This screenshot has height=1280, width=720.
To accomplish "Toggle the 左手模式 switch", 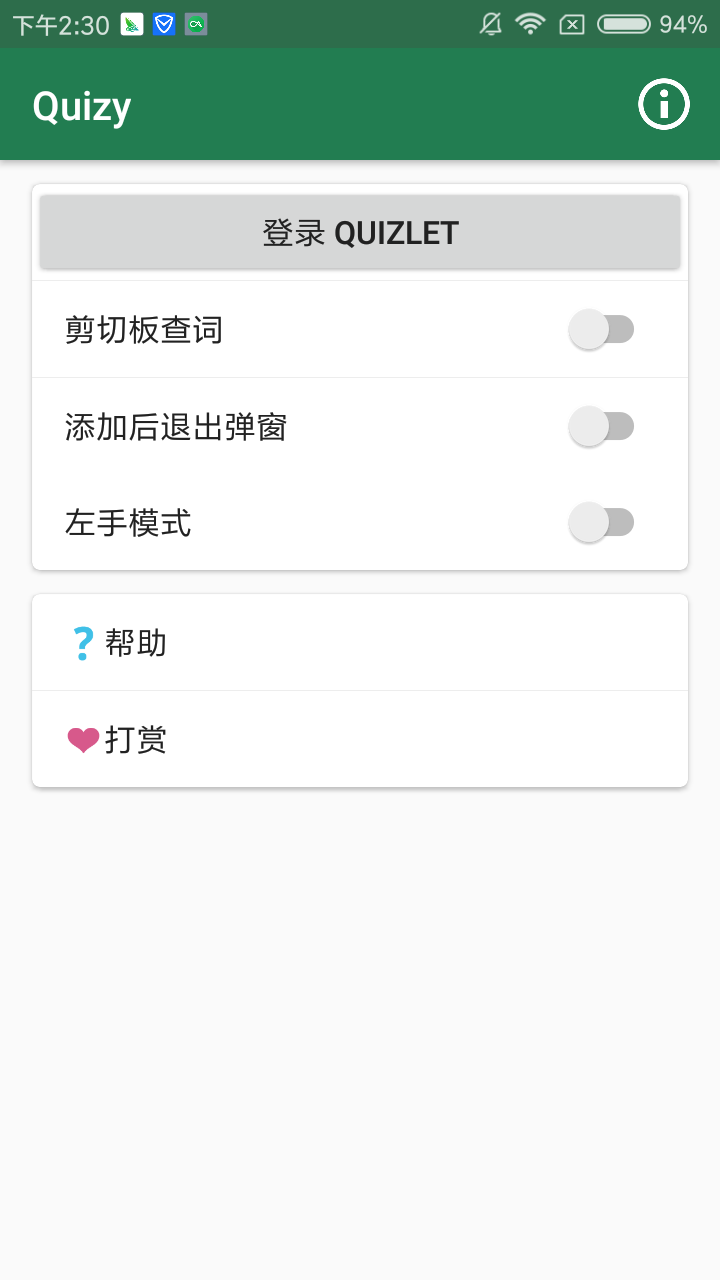I will [601, 522].
